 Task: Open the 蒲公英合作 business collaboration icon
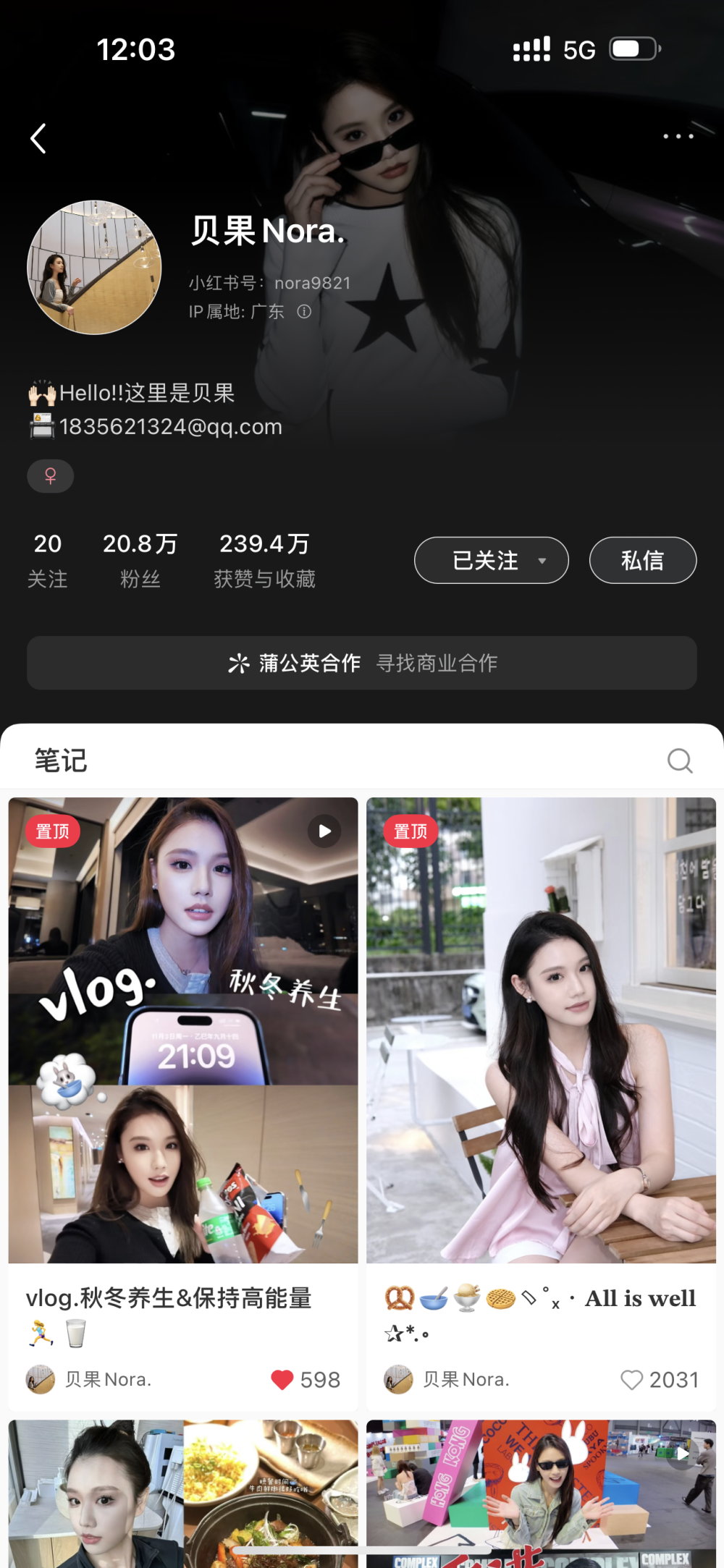pyautogui.click(x=237, y=663)
